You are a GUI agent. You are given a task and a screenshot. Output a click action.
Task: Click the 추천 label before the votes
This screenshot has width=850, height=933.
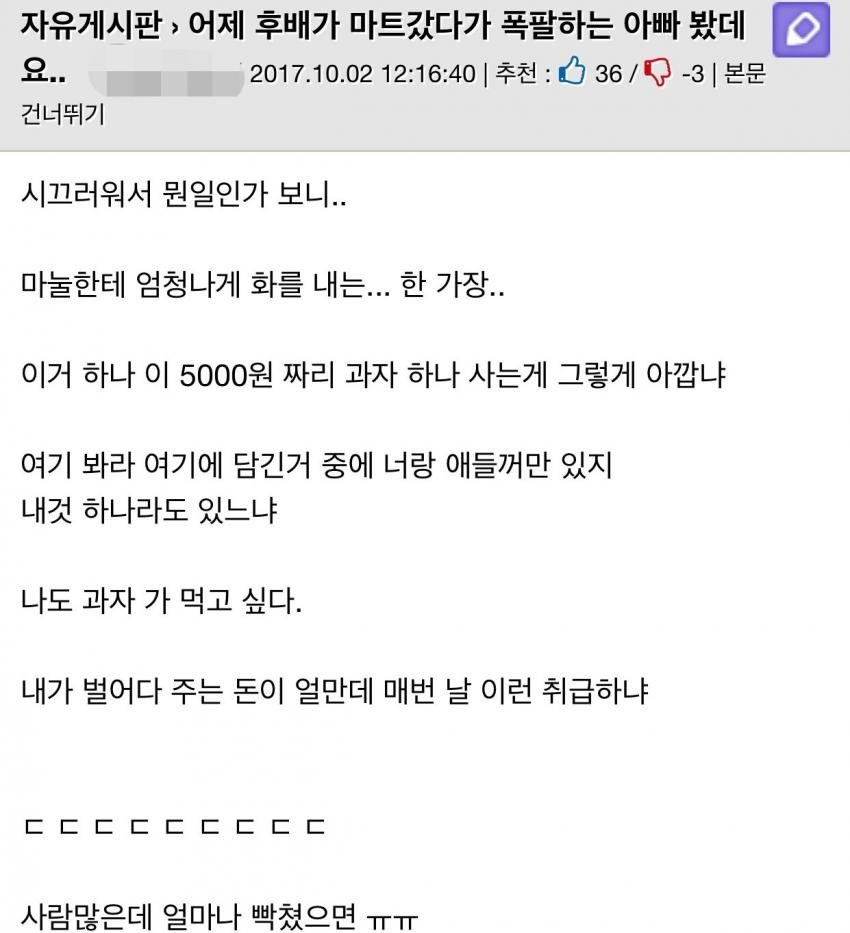tap(510, 74)
